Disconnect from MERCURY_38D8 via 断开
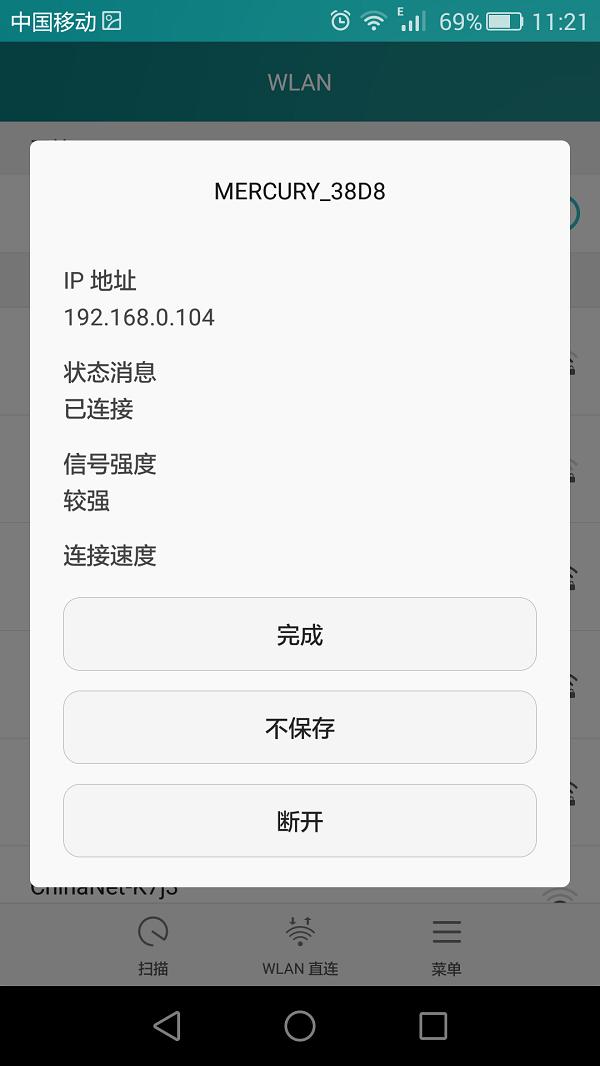This screenshot has height=1066, width=600. pos(300,821)
